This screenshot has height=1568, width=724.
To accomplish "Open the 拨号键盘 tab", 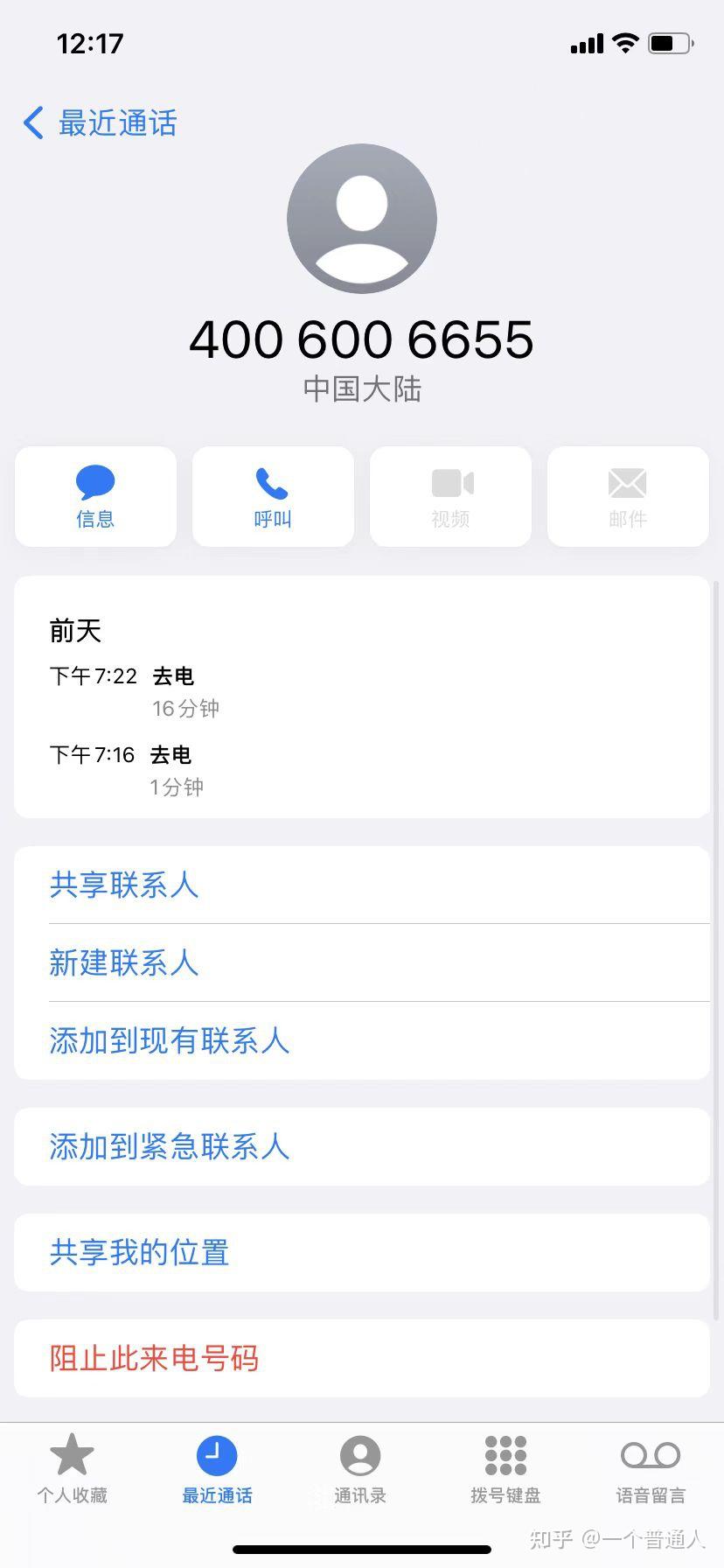I will 505,1470.
